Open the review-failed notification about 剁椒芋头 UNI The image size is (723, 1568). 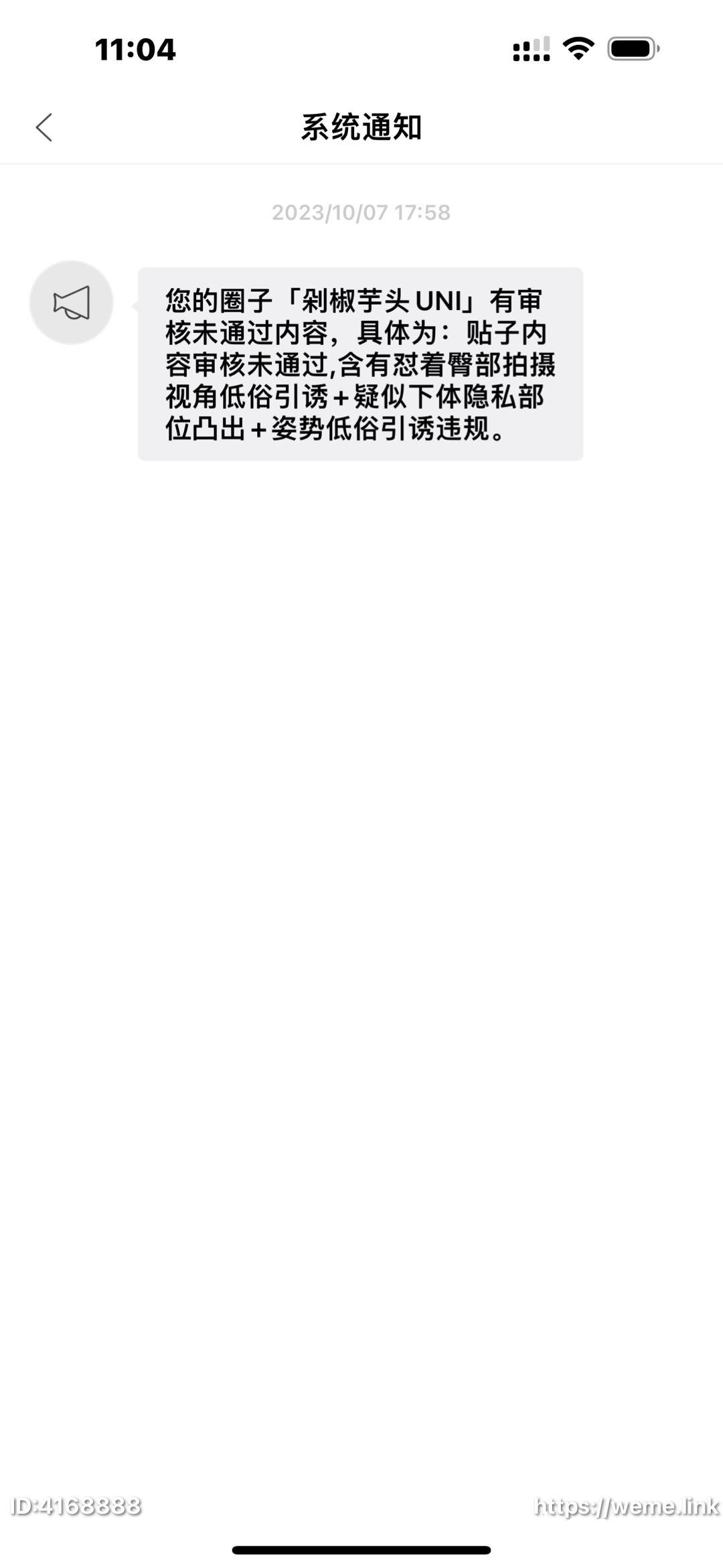click(x=360, y=364)
